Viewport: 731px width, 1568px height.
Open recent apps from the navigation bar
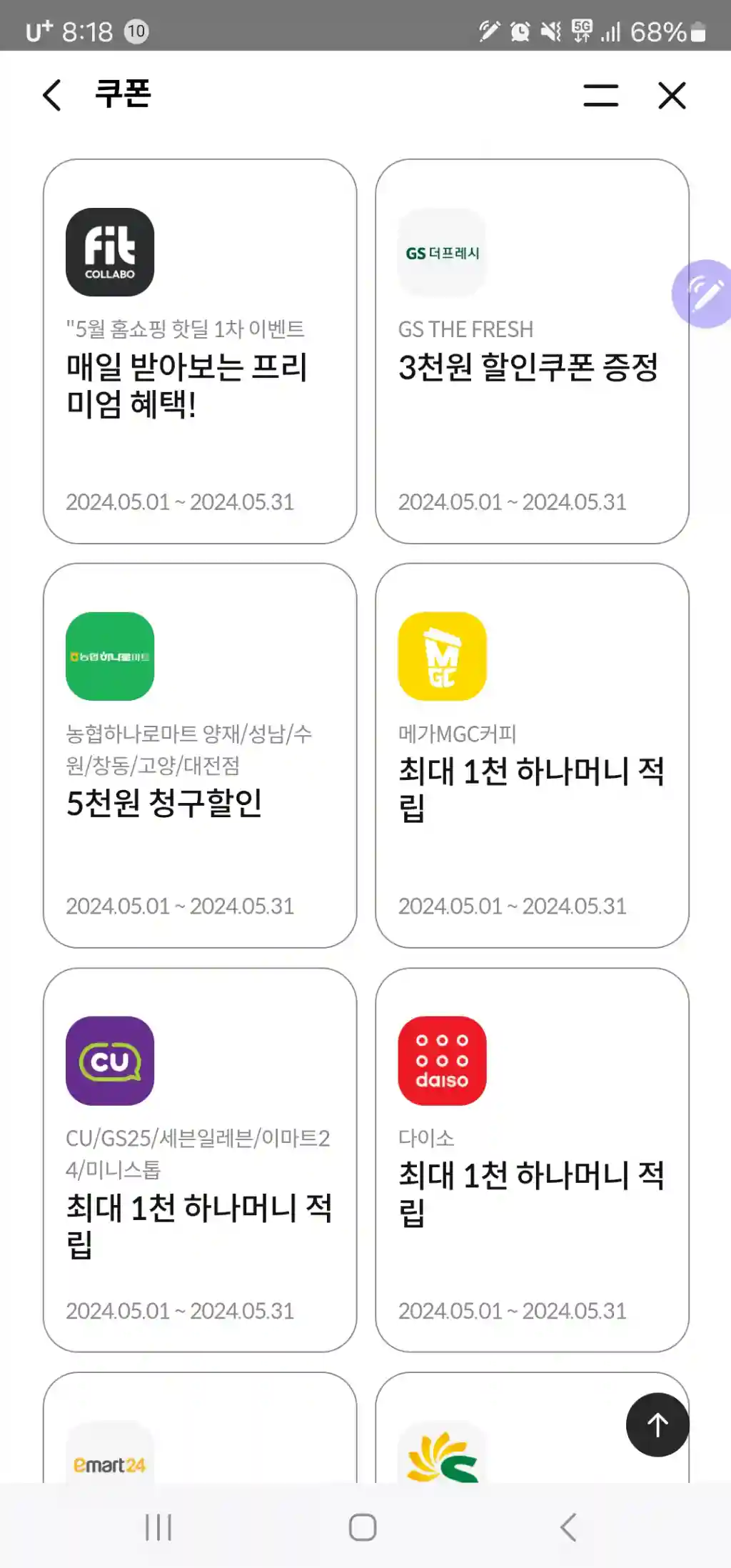coord(158,1527)
